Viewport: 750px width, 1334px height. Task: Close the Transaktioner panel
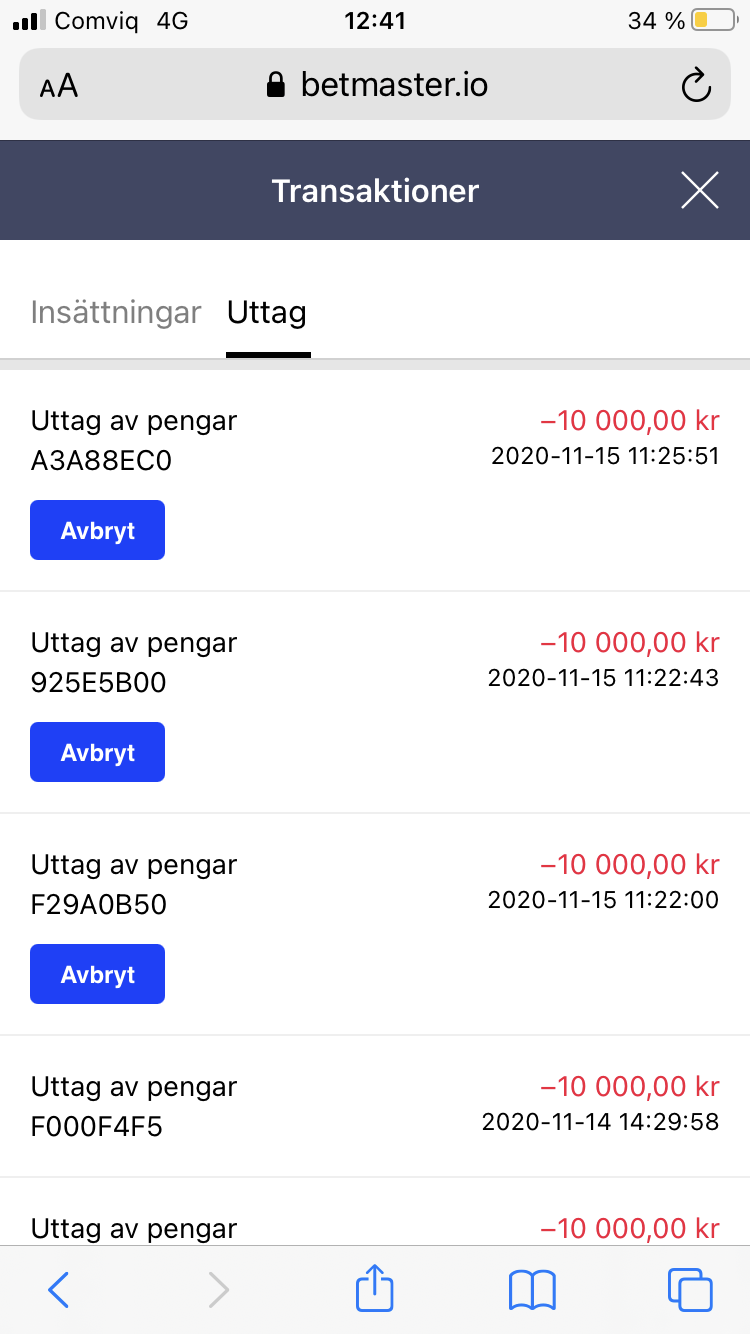point(700,190)
